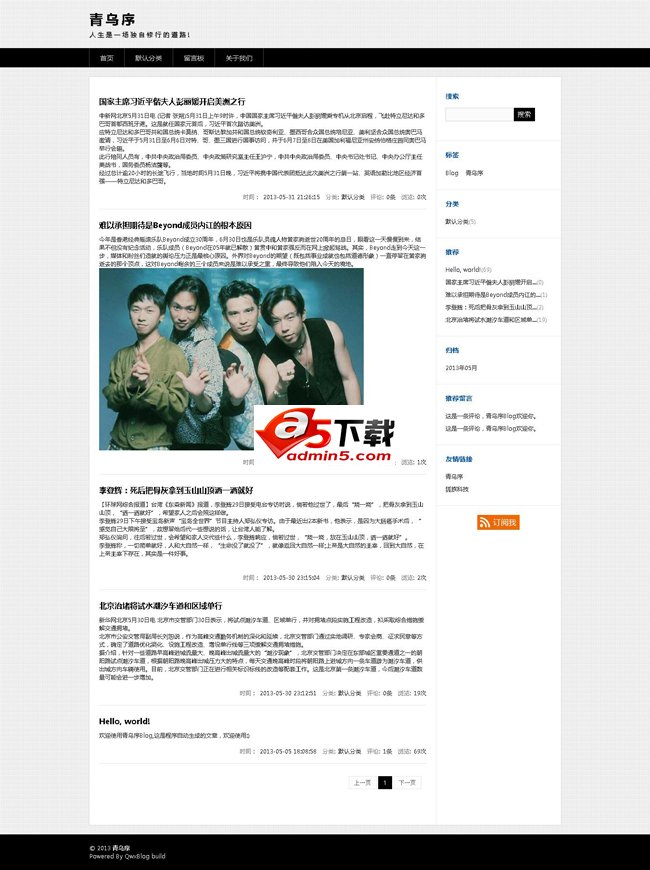Open the post about 国家主席习近平偕夫人彭丽媛开启美洲之行

pyautogui.click(x=171, y=102)
